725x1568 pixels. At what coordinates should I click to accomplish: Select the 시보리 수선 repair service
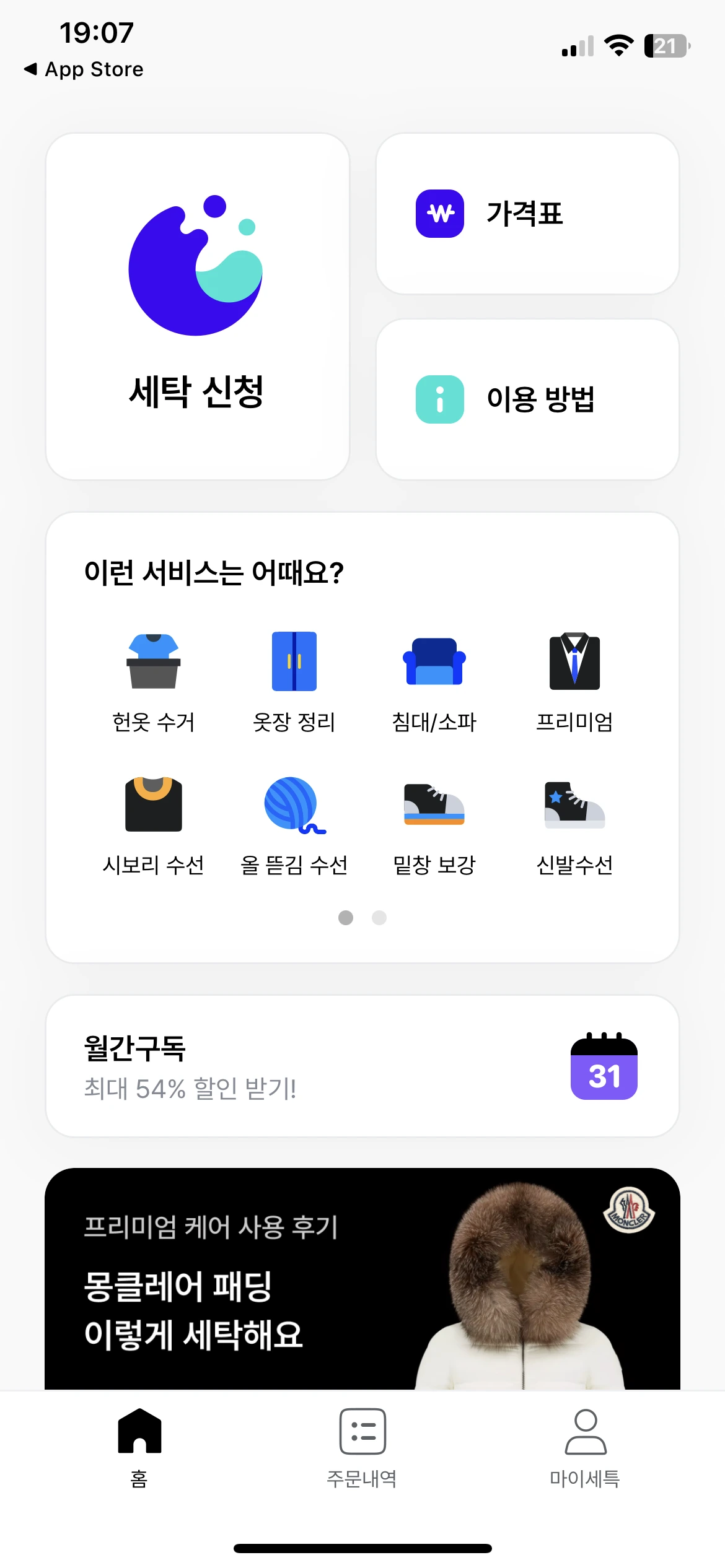tap(154, 825)
